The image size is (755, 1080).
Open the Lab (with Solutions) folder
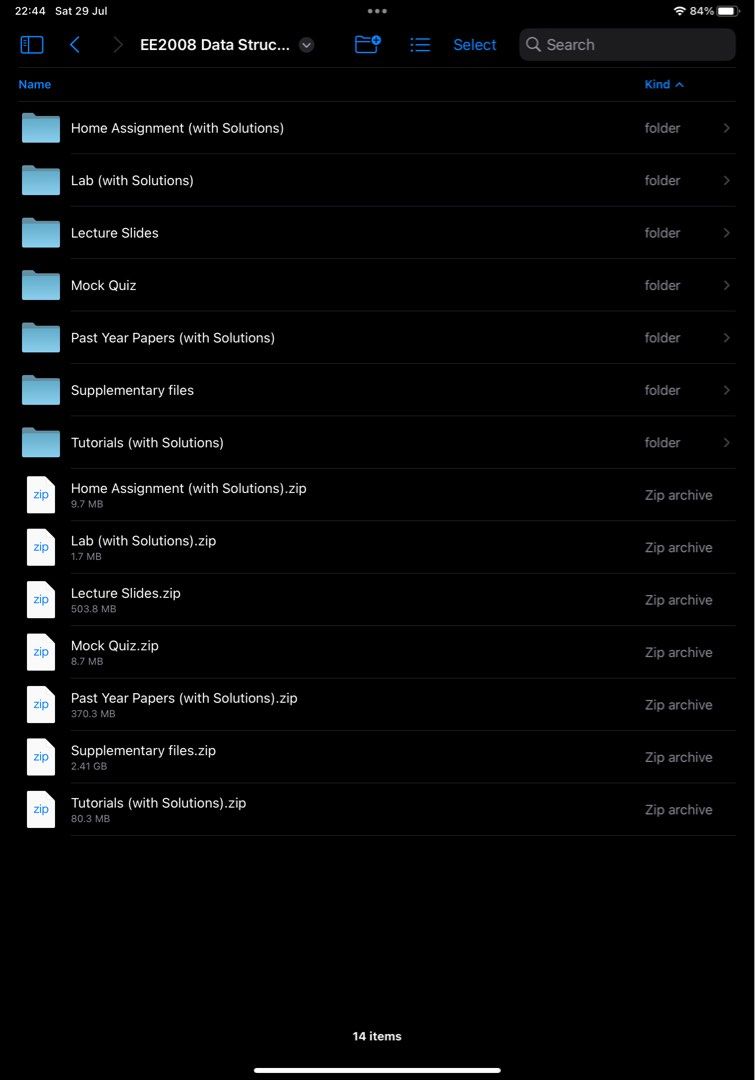click(132, 181)
